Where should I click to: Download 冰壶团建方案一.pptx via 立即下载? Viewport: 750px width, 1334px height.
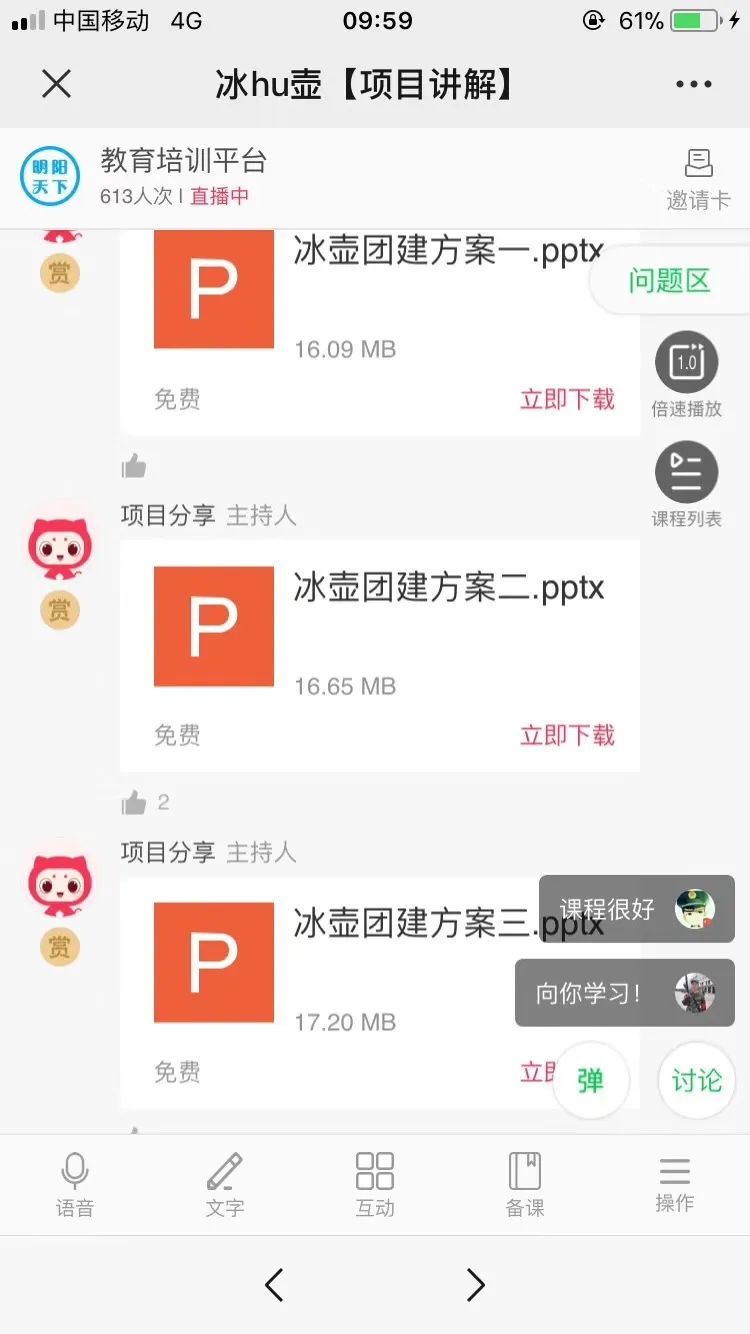[x=567, y=398]
